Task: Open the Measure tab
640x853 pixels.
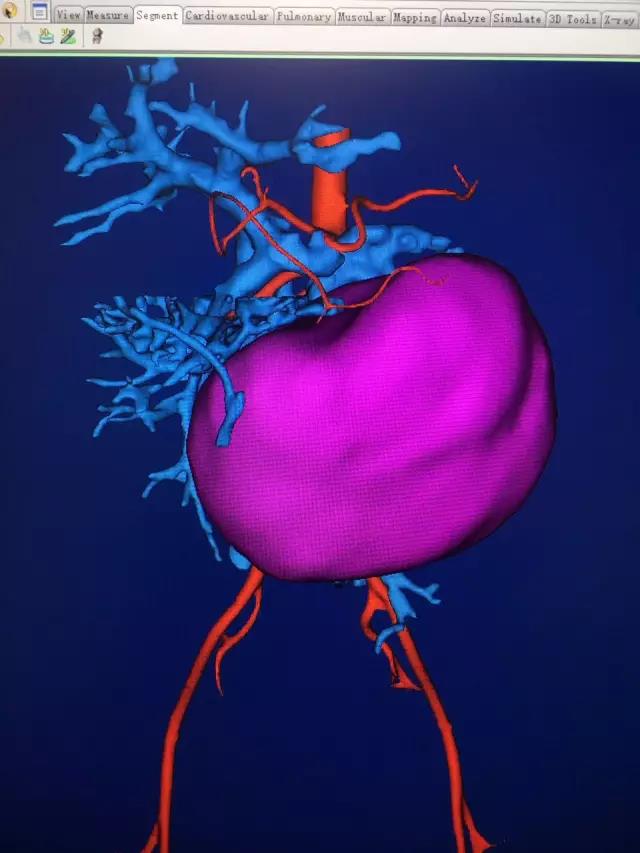Action: click(x=107, y=16)
